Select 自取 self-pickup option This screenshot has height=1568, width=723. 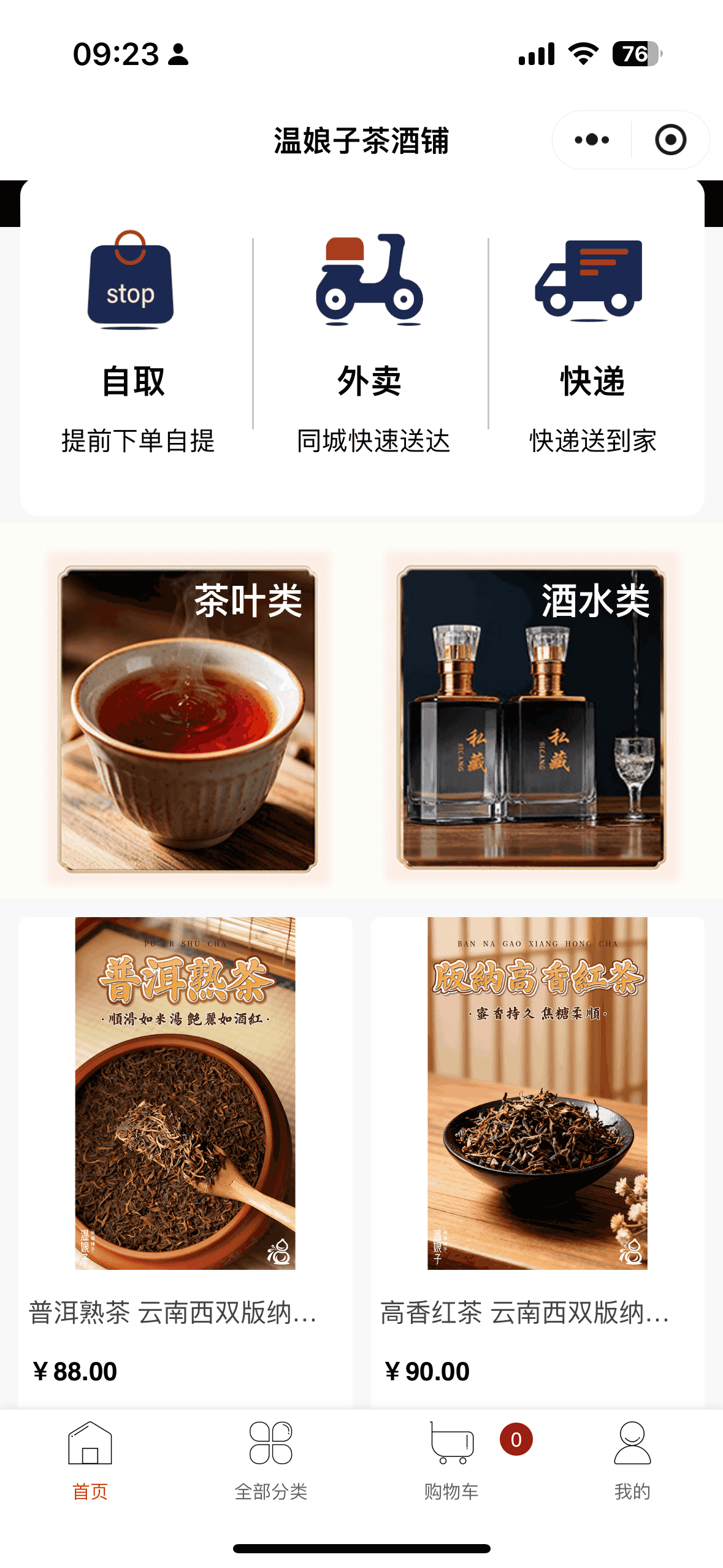134,342
